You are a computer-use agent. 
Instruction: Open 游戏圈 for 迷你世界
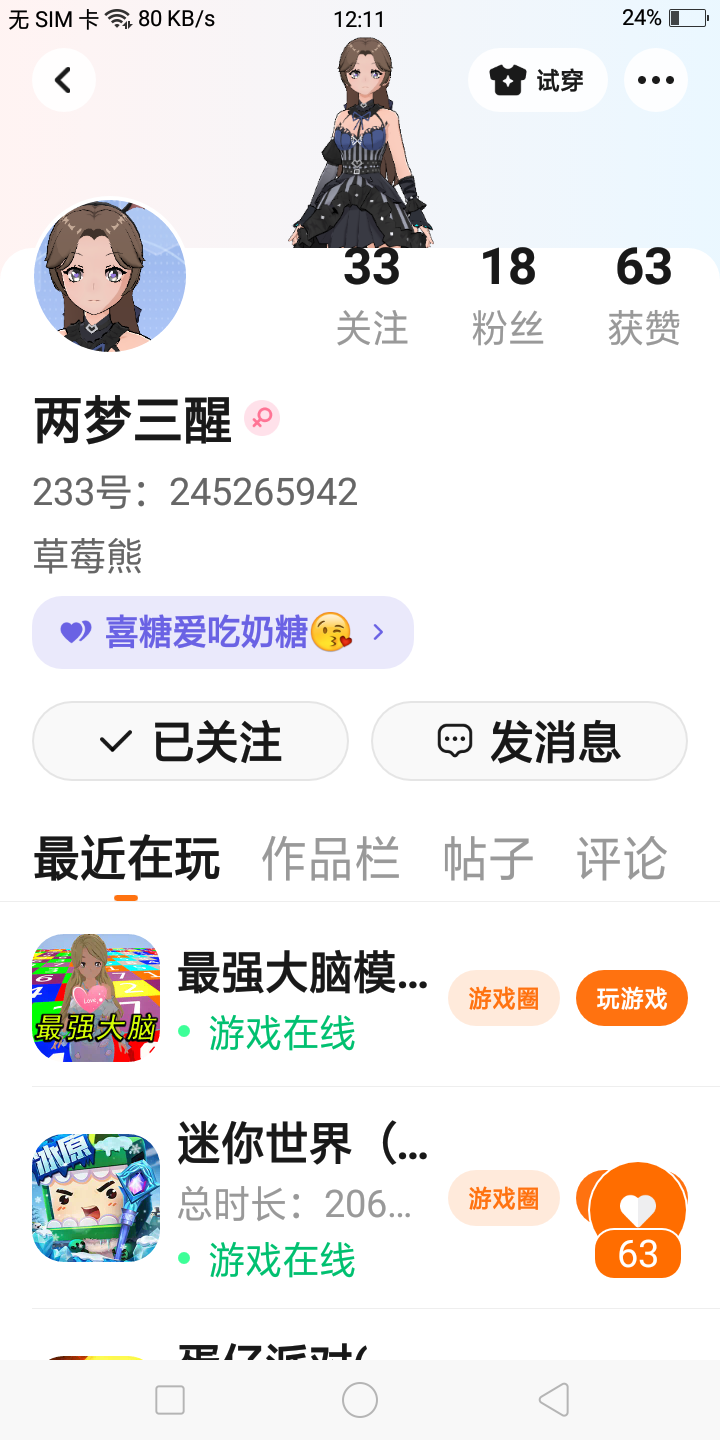pos(503,1198)
